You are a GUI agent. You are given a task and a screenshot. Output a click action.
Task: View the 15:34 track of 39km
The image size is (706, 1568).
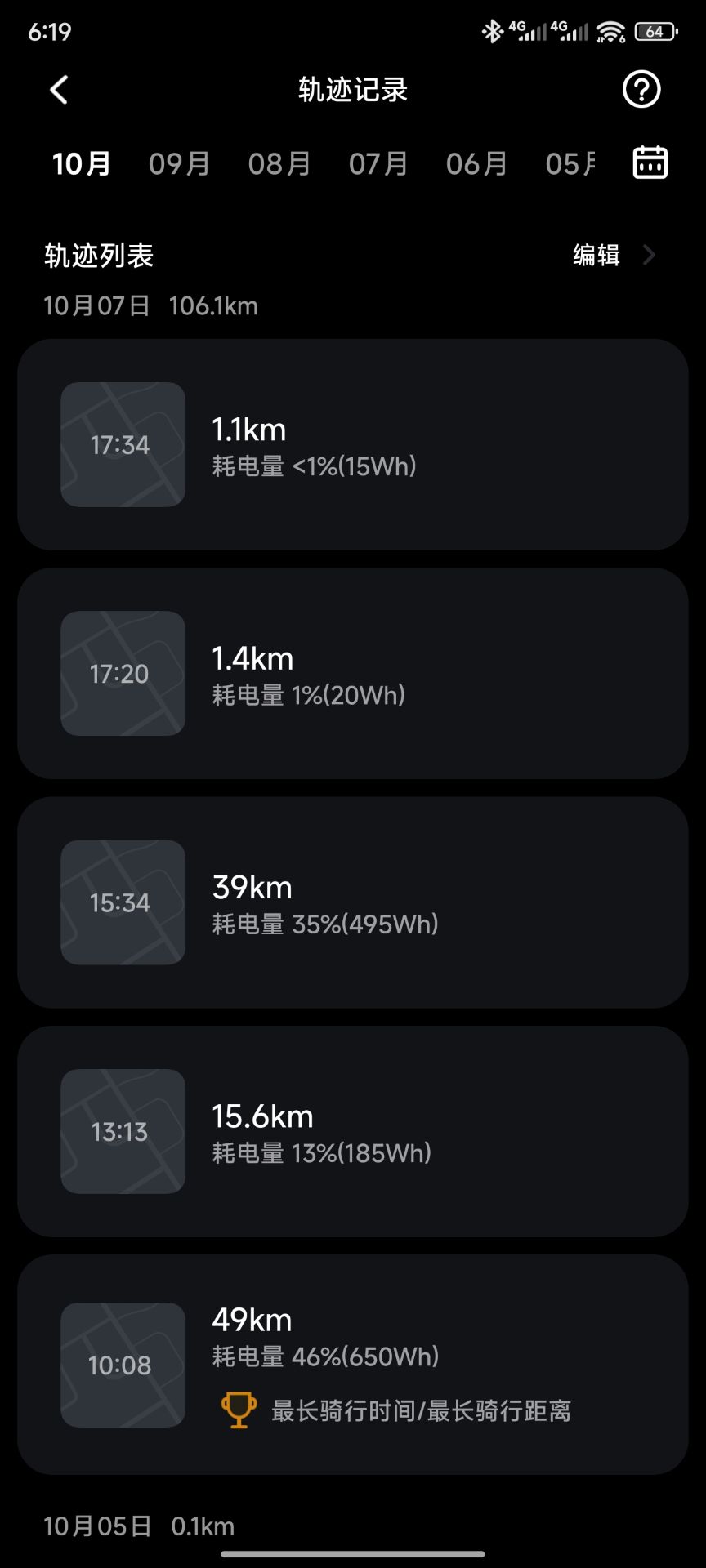point(353,902)
